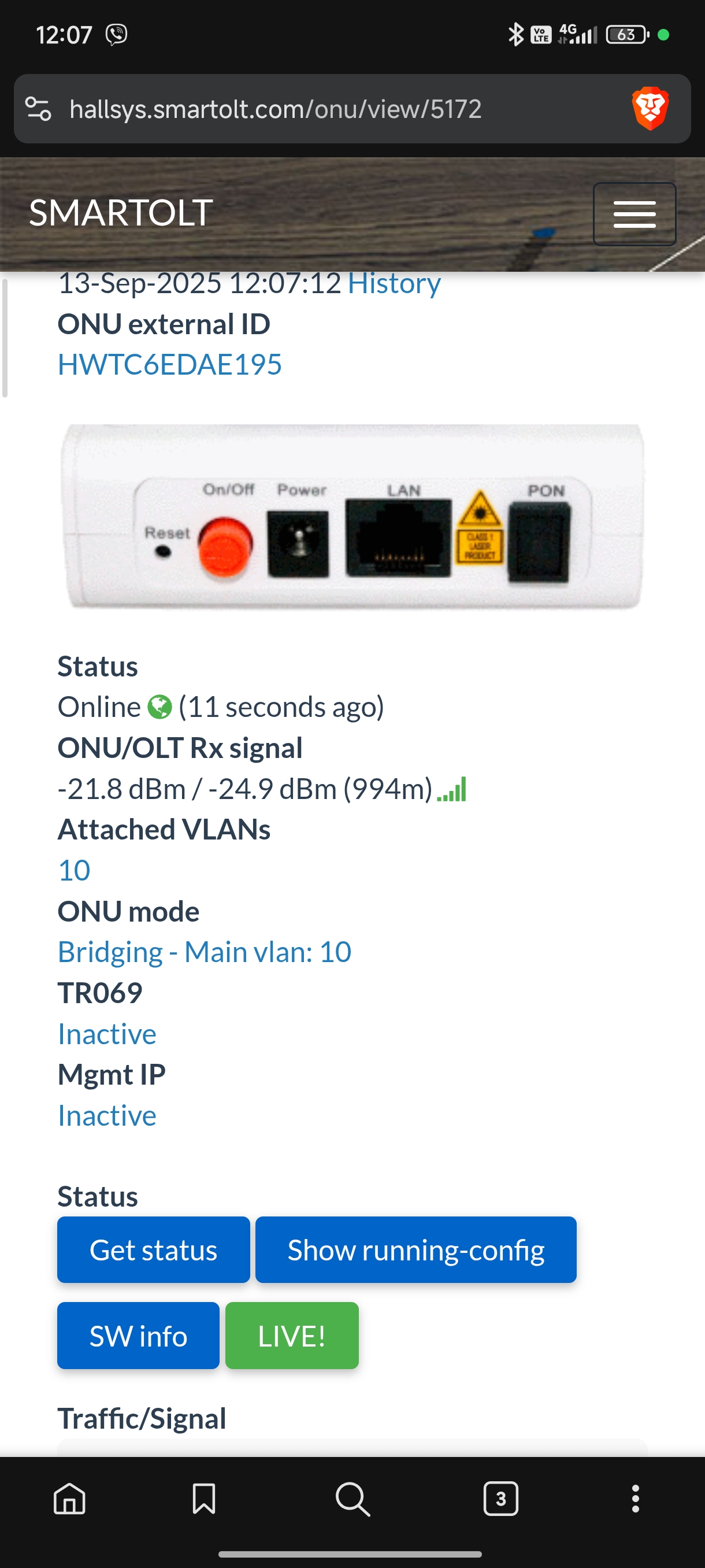Open attached VLAN 10

coord(74,870)
